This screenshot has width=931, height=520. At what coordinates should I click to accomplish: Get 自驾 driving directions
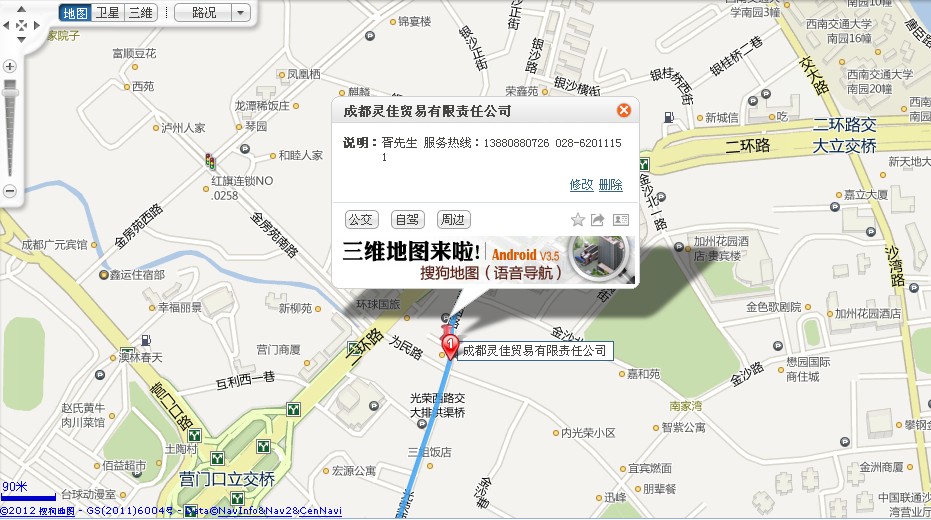coord(406,220)
